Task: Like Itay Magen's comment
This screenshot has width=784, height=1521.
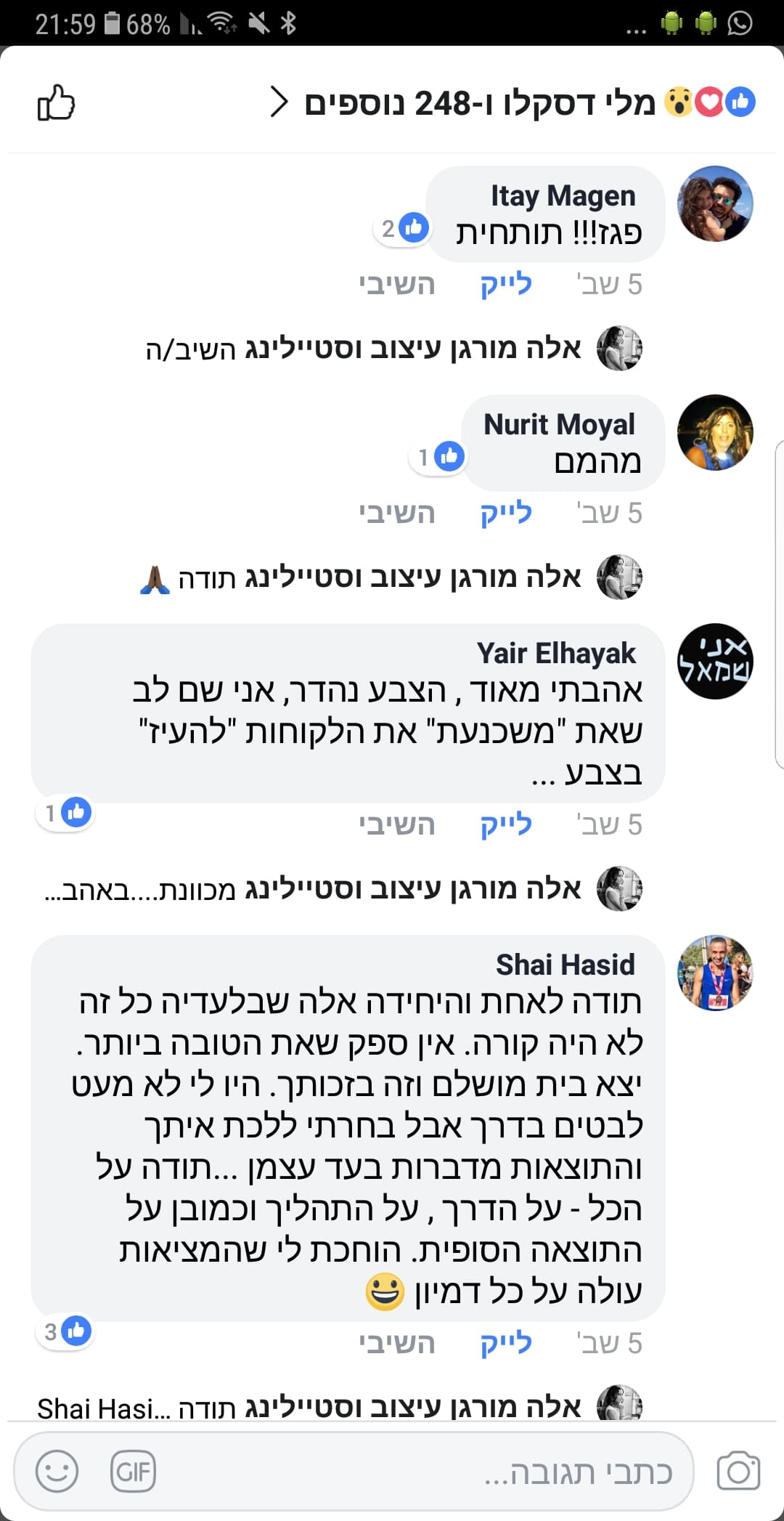Action: click(506, 284)
